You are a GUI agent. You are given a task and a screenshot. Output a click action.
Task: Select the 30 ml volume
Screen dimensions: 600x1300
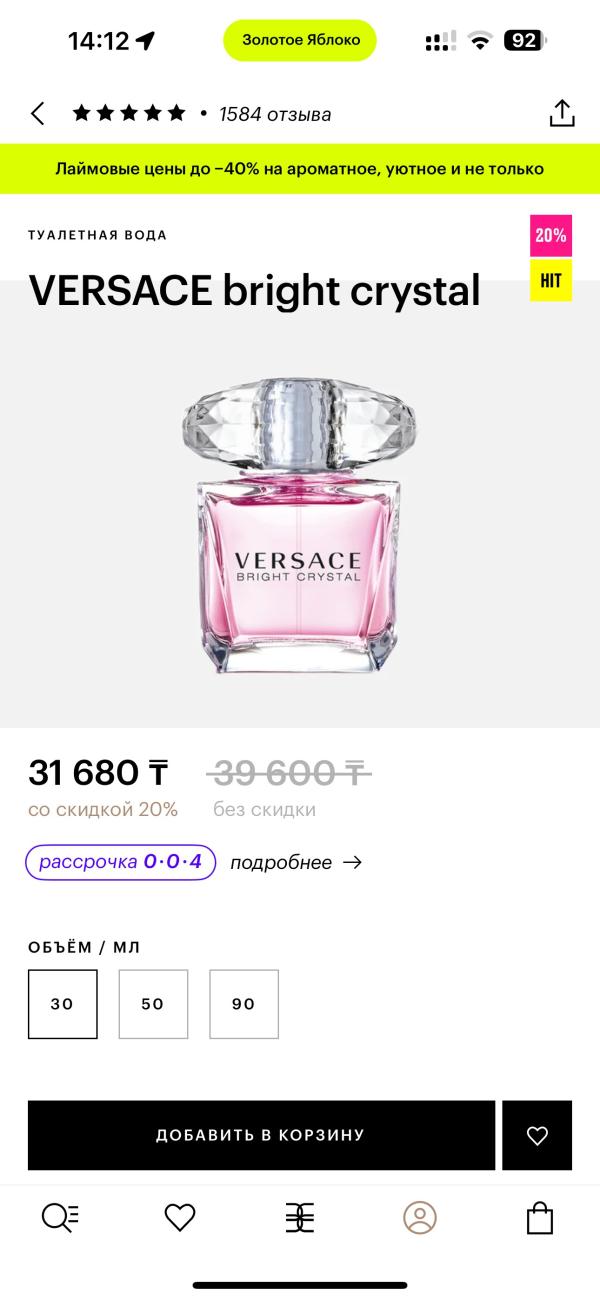click(62, 1004)
